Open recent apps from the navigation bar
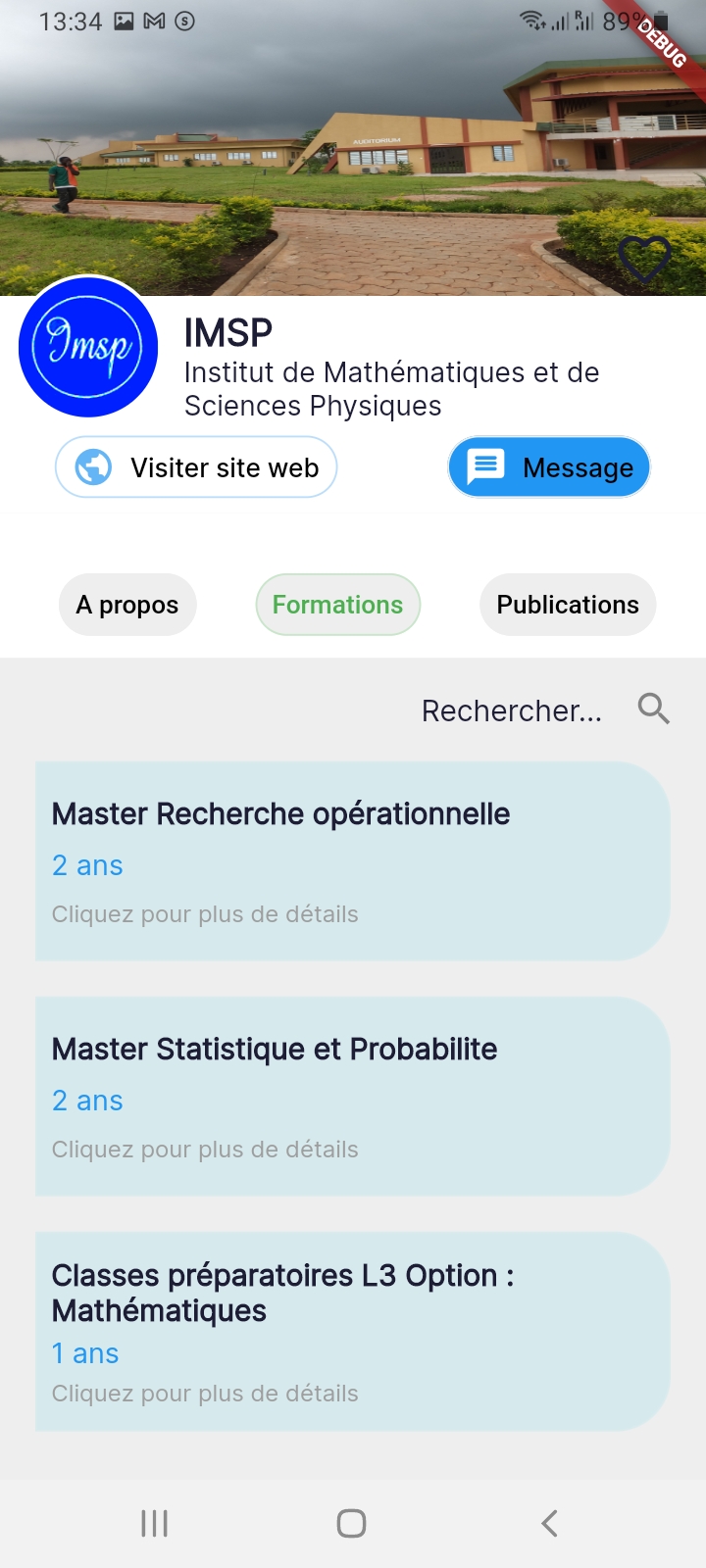The image size is (706, 1568). coord(155,1523)
